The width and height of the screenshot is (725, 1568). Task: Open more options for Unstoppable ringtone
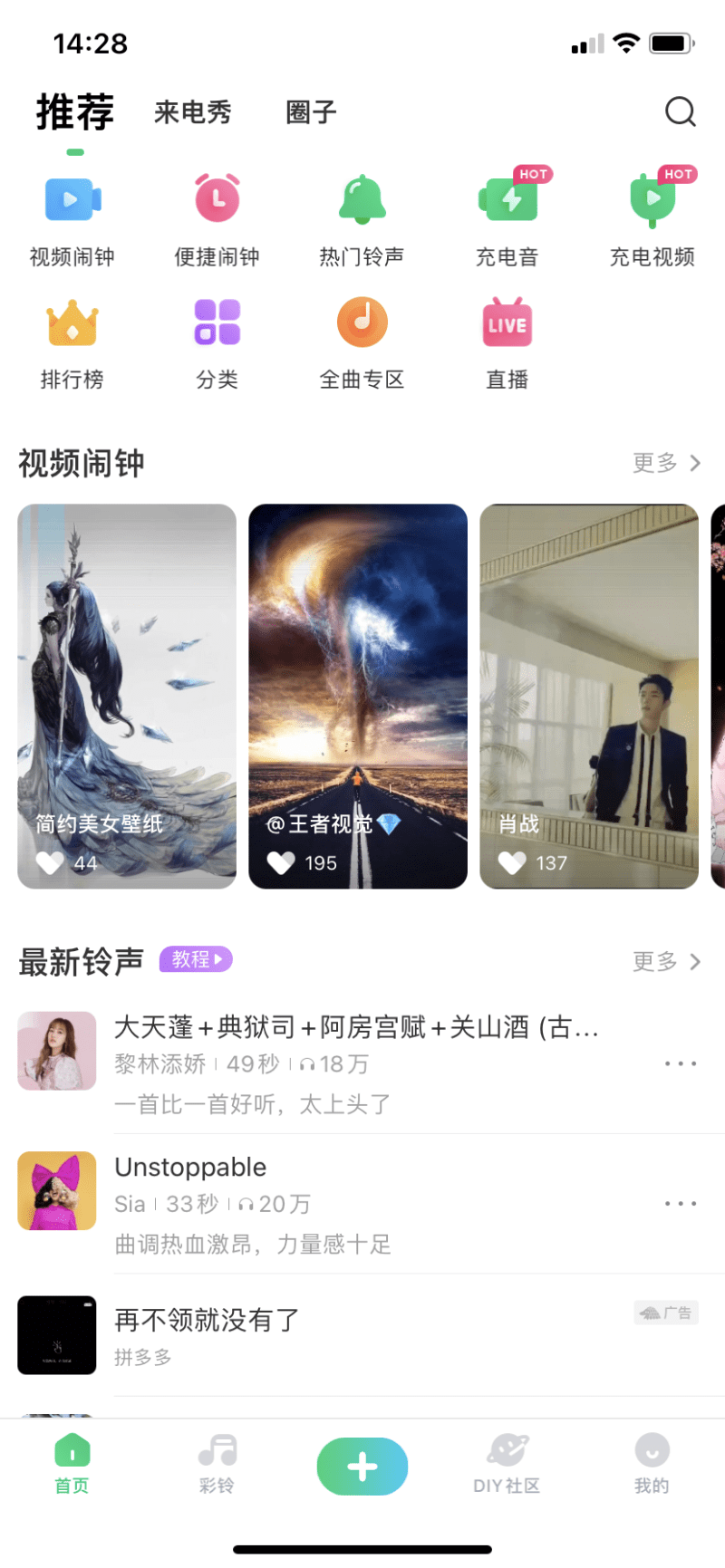click(x=680, y=1204)
